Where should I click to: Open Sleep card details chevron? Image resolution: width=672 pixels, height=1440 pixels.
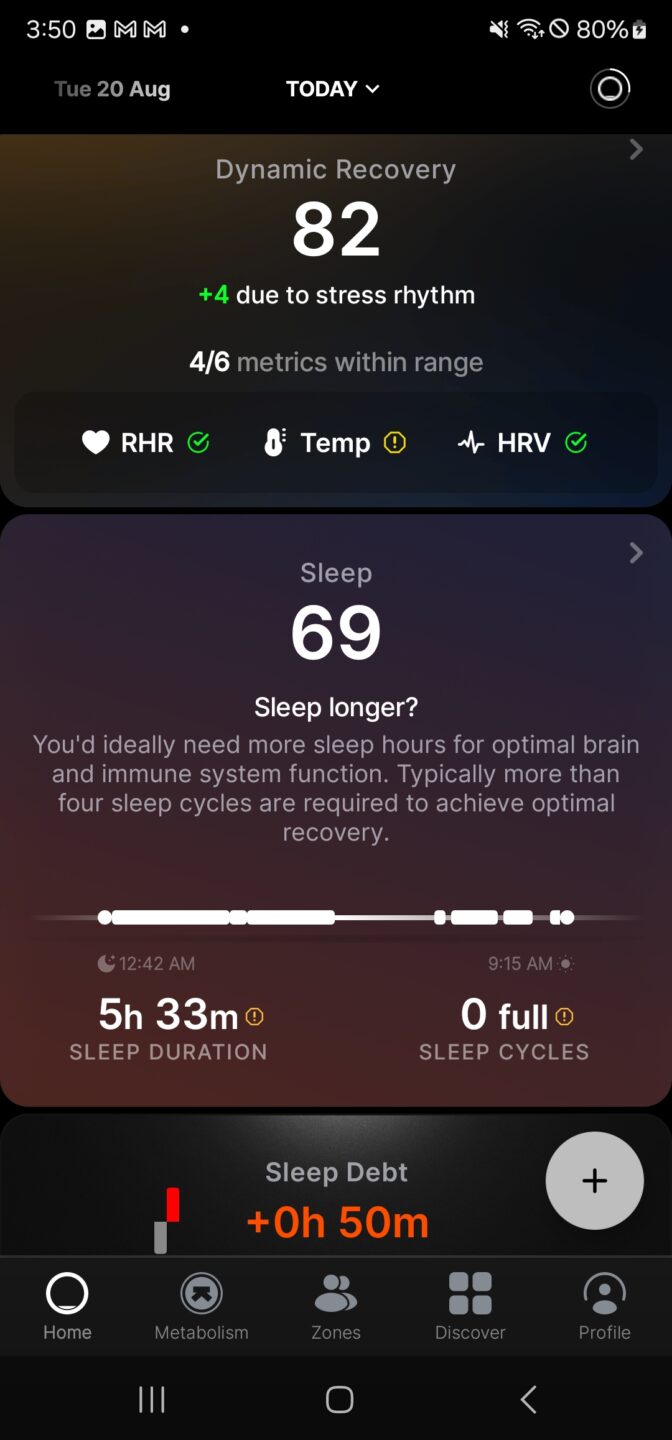pyautogui.click(x=636, y=553)
